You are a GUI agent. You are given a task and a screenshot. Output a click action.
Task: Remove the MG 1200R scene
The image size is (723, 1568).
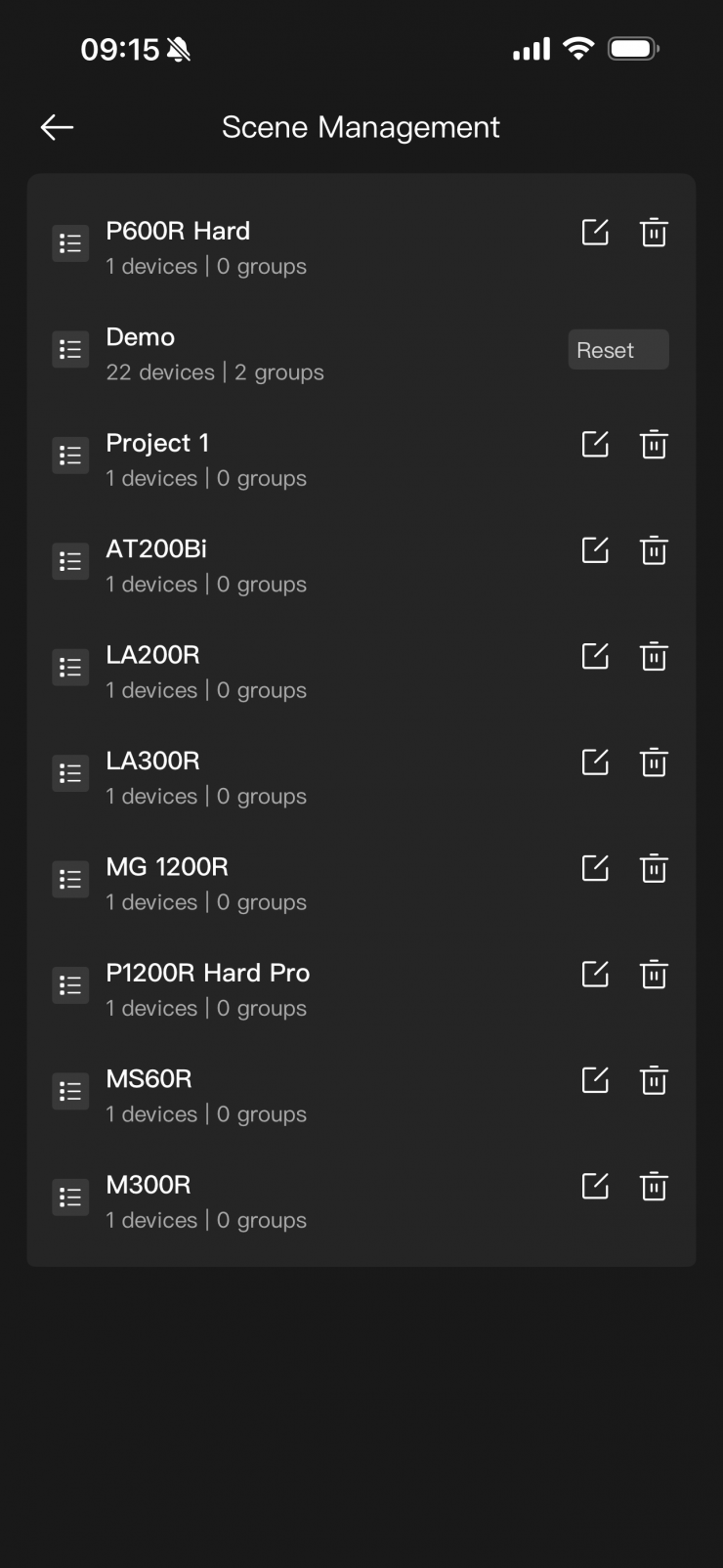coord(654,868)
